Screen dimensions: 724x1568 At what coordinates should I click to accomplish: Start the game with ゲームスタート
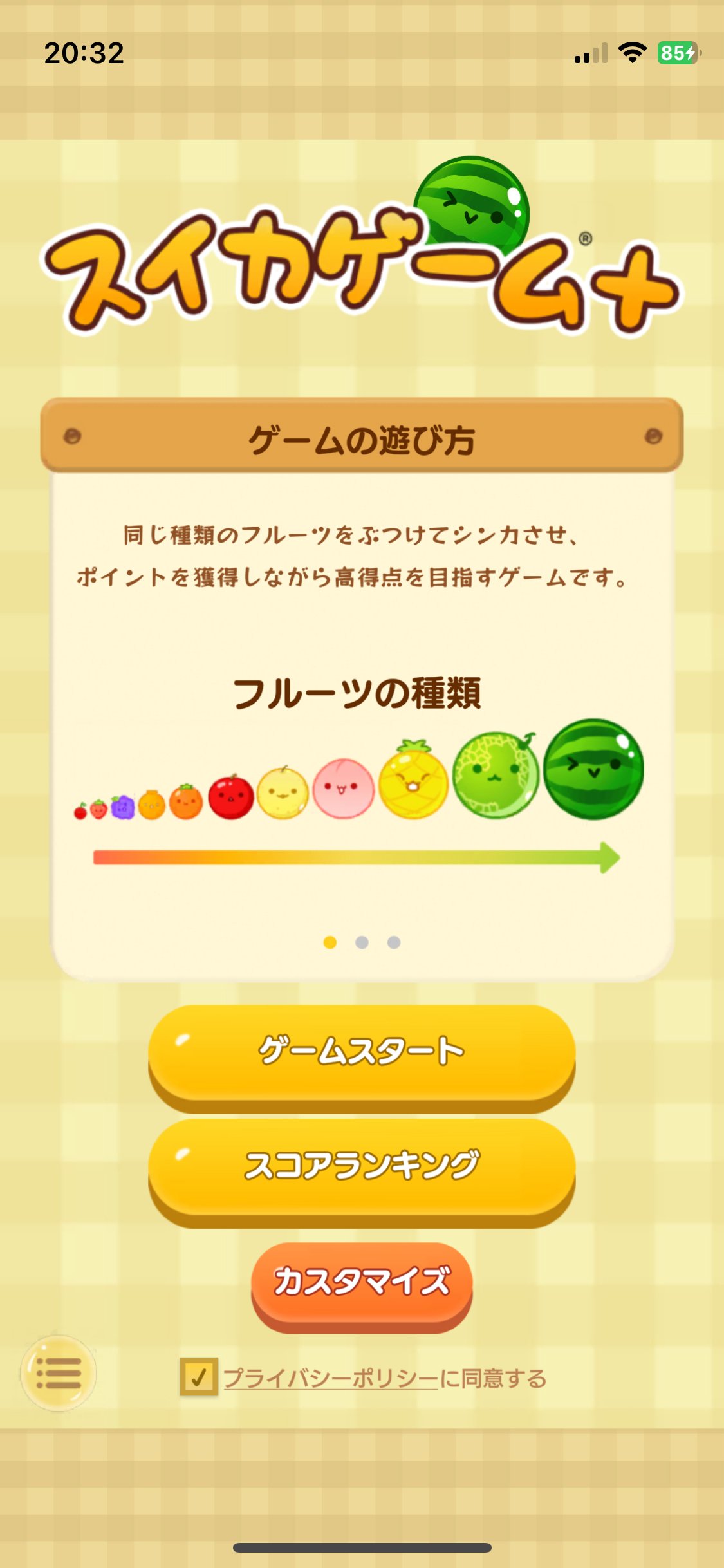[362, 1053]
